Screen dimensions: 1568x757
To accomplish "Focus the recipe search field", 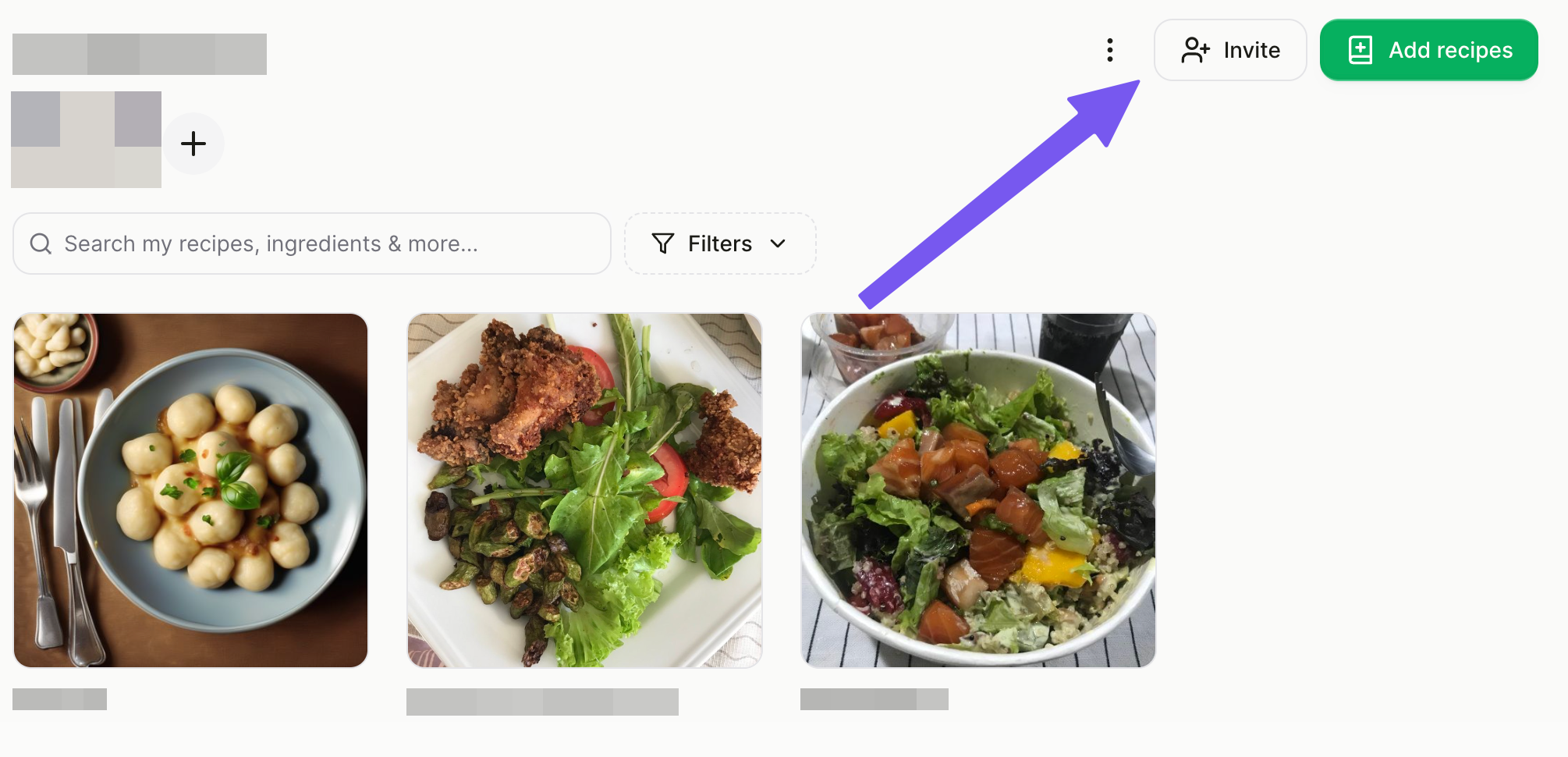I will click(x=312, y=243).
